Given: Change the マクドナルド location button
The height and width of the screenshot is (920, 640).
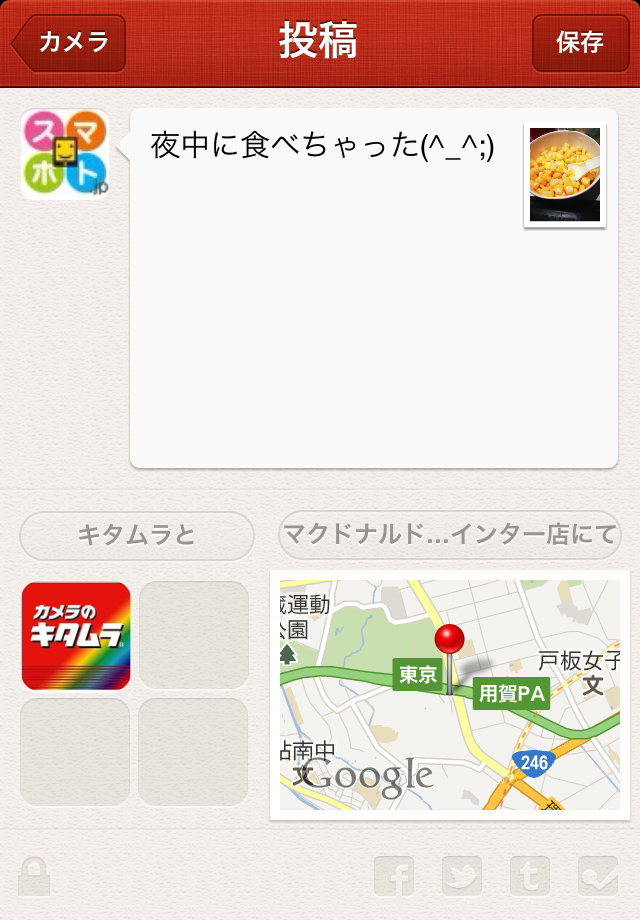Looking at the screenshot, I should [449, 536].
